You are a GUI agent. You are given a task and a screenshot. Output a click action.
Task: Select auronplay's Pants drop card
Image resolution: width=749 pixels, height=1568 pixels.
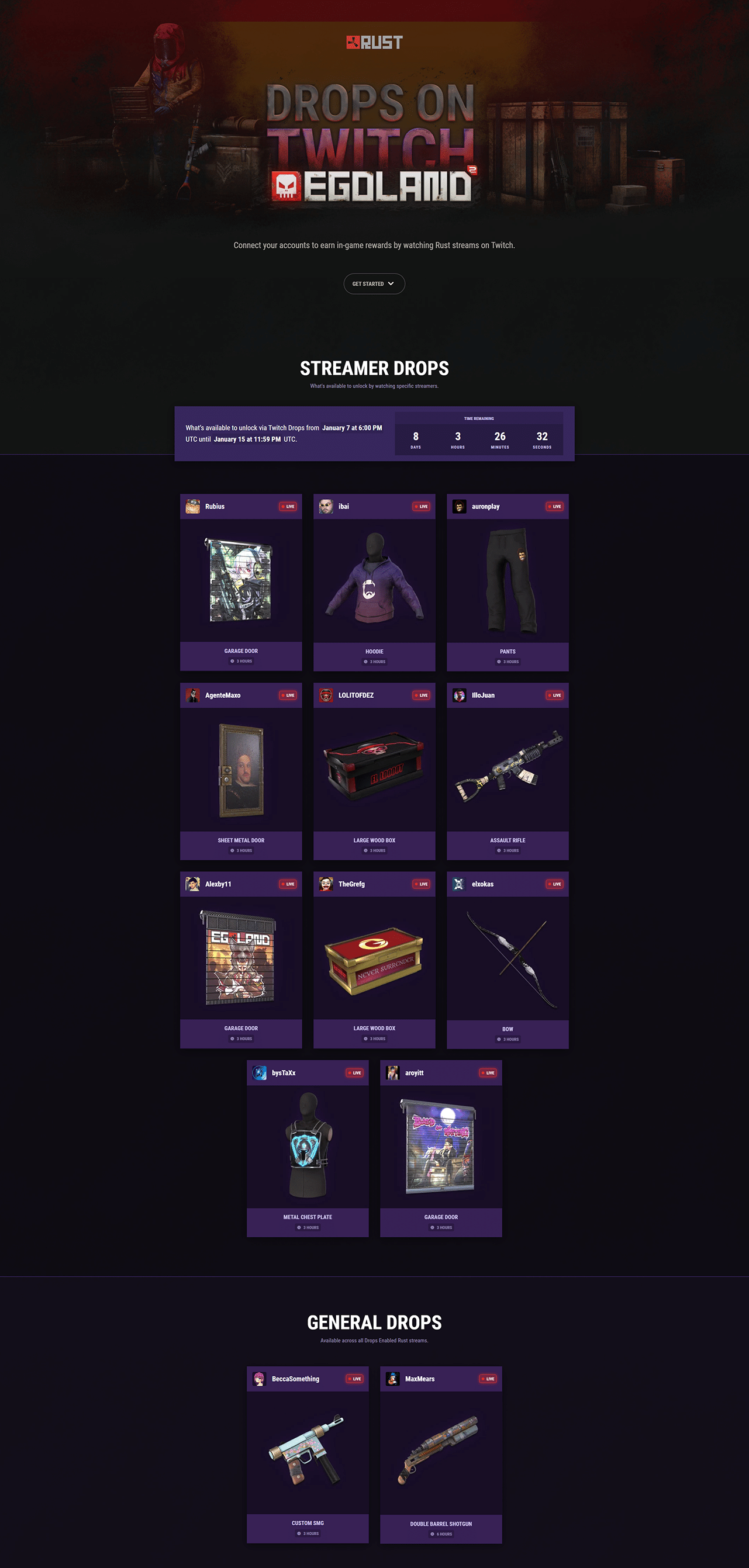point(508,581)
